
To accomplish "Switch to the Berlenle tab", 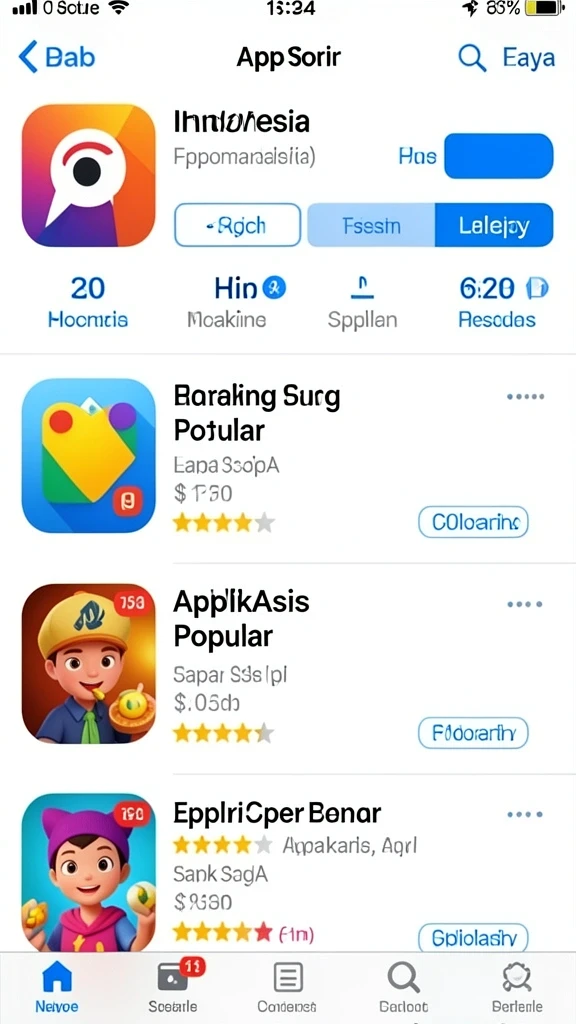I will click(x=517, y=987).
